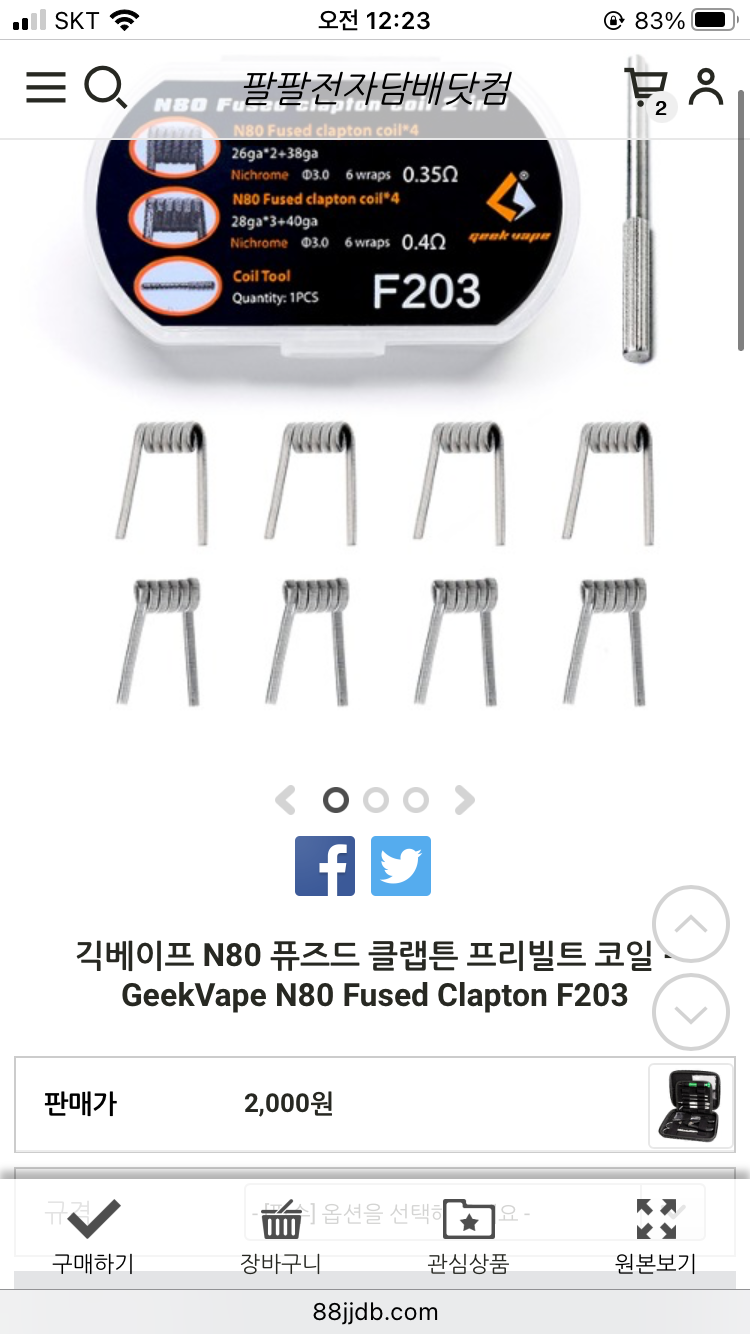This screenshot has height=1334, width=750.
Task: Save to 관심상품 wishlist
Action: pos(468,1237)
